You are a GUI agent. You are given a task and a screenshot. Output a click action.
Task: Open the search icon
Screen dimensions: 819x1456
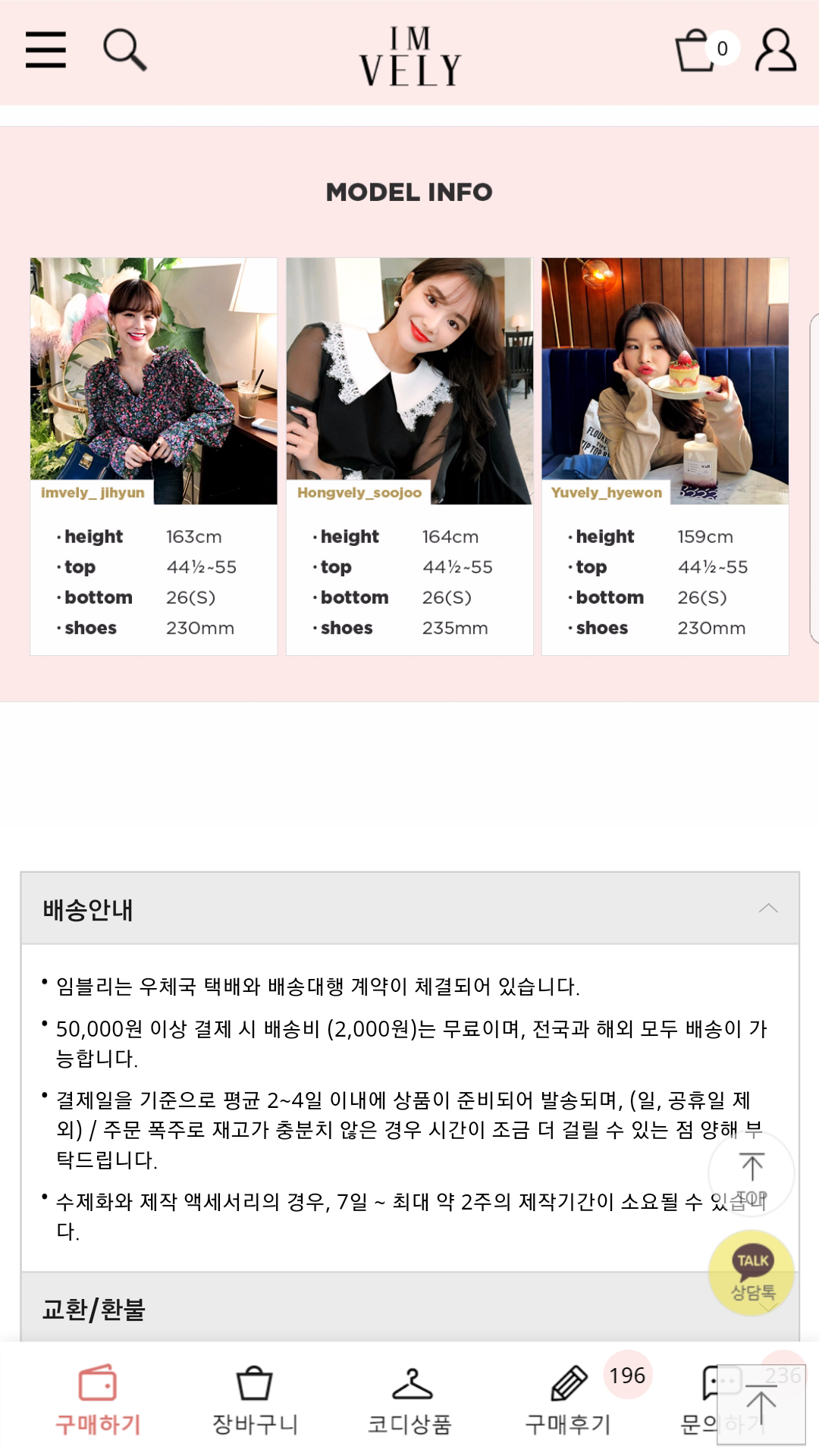click(124, 50)
